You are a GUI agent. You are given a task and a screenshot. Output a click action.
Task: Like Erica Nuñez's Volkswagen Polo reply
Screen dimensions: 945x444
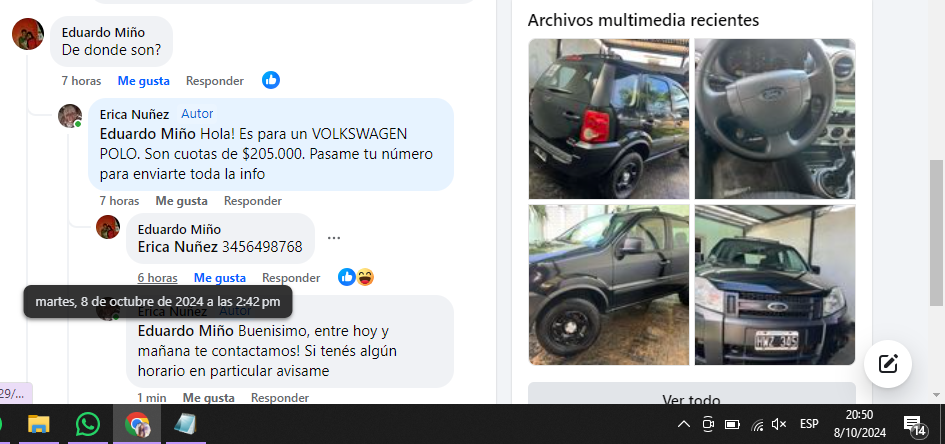(181, 201)
